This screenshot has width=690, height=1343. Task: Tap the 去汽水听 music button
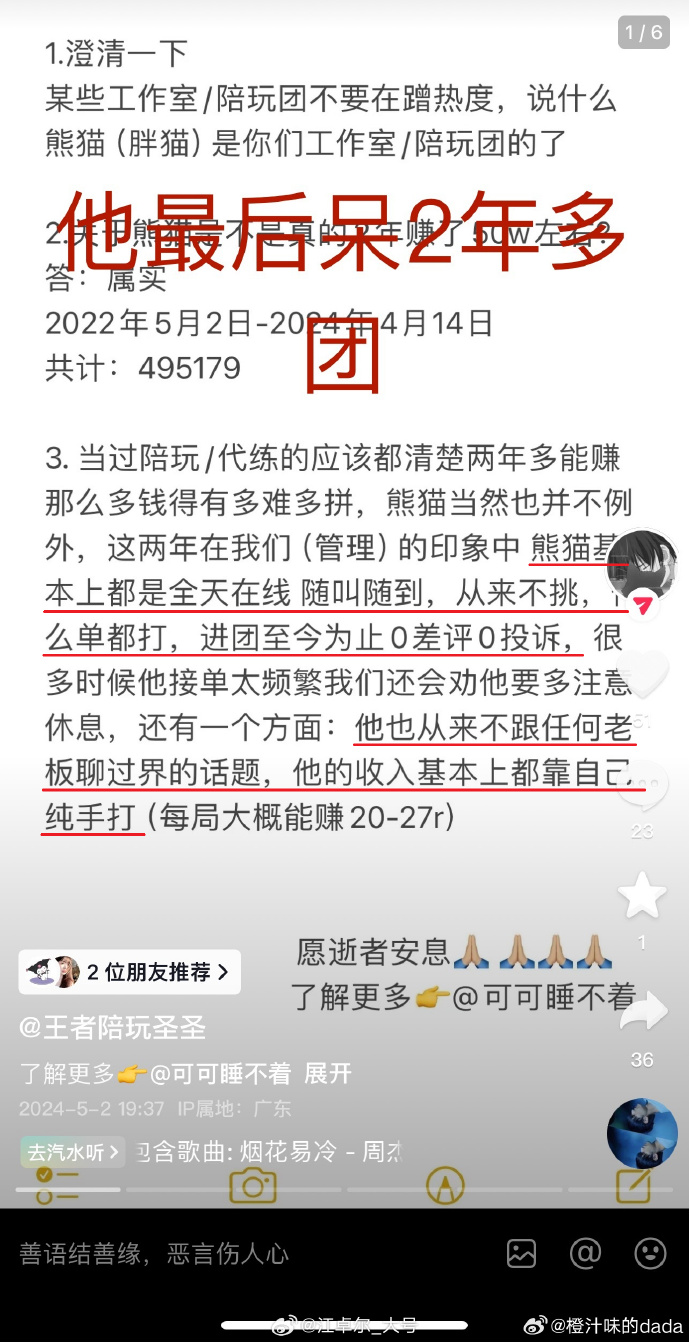coord(73,1152)
